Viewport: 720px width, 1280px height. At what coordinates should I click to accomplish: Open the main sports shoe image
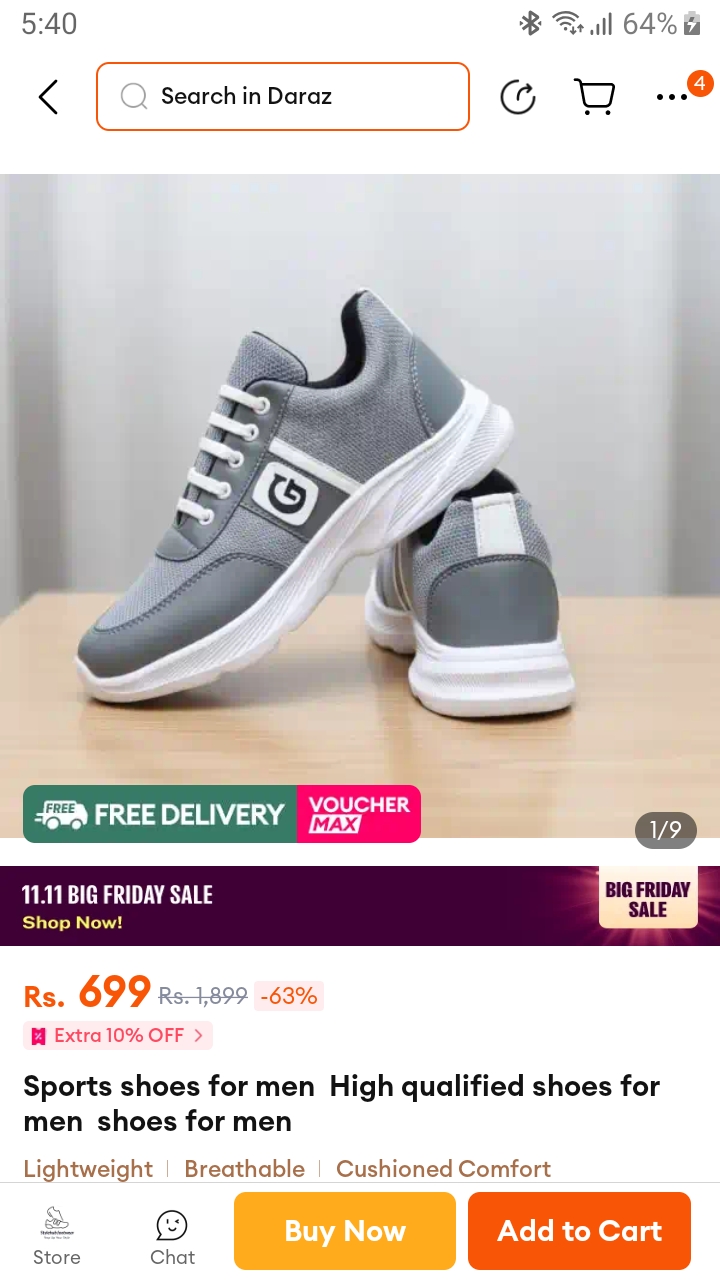(x=360, y=506)
